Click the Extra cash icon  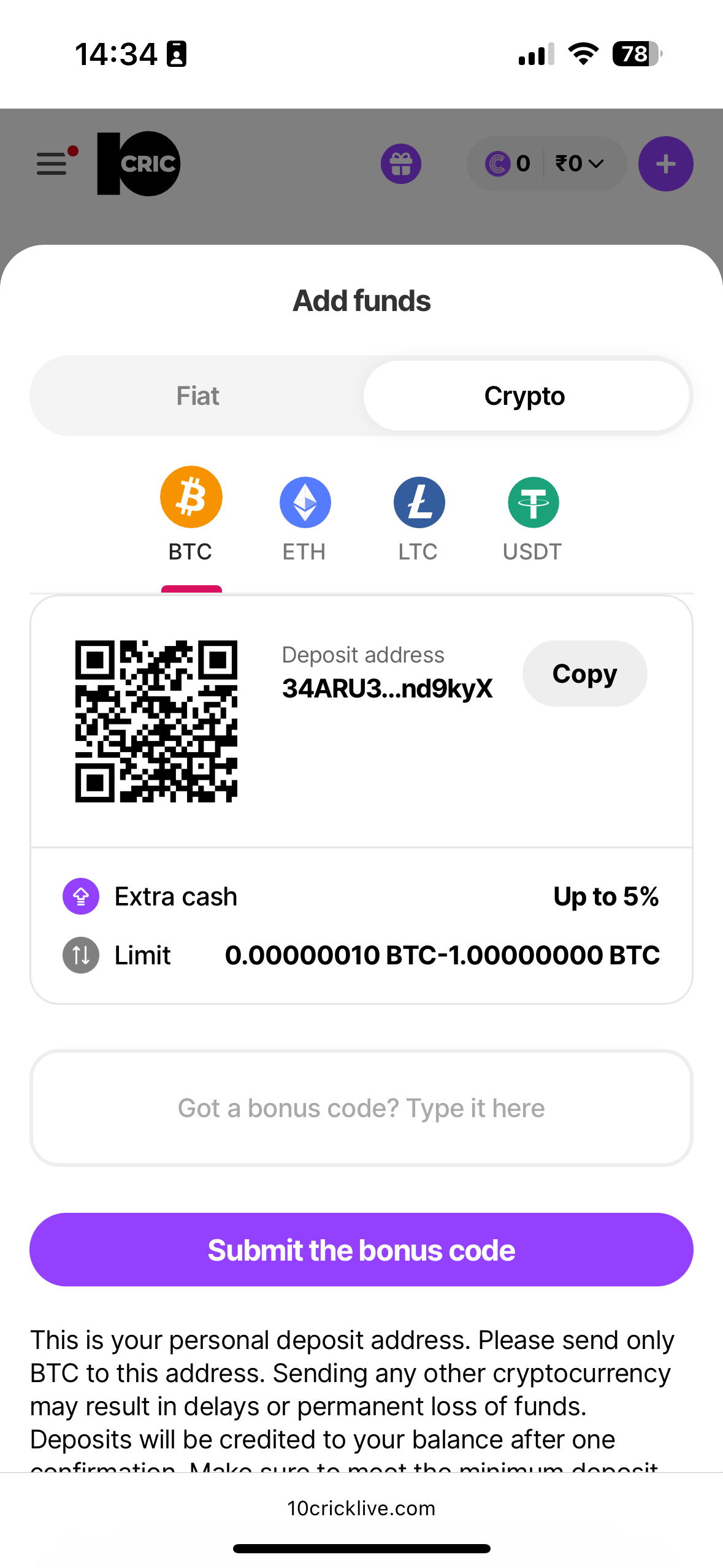click(80, 896)
